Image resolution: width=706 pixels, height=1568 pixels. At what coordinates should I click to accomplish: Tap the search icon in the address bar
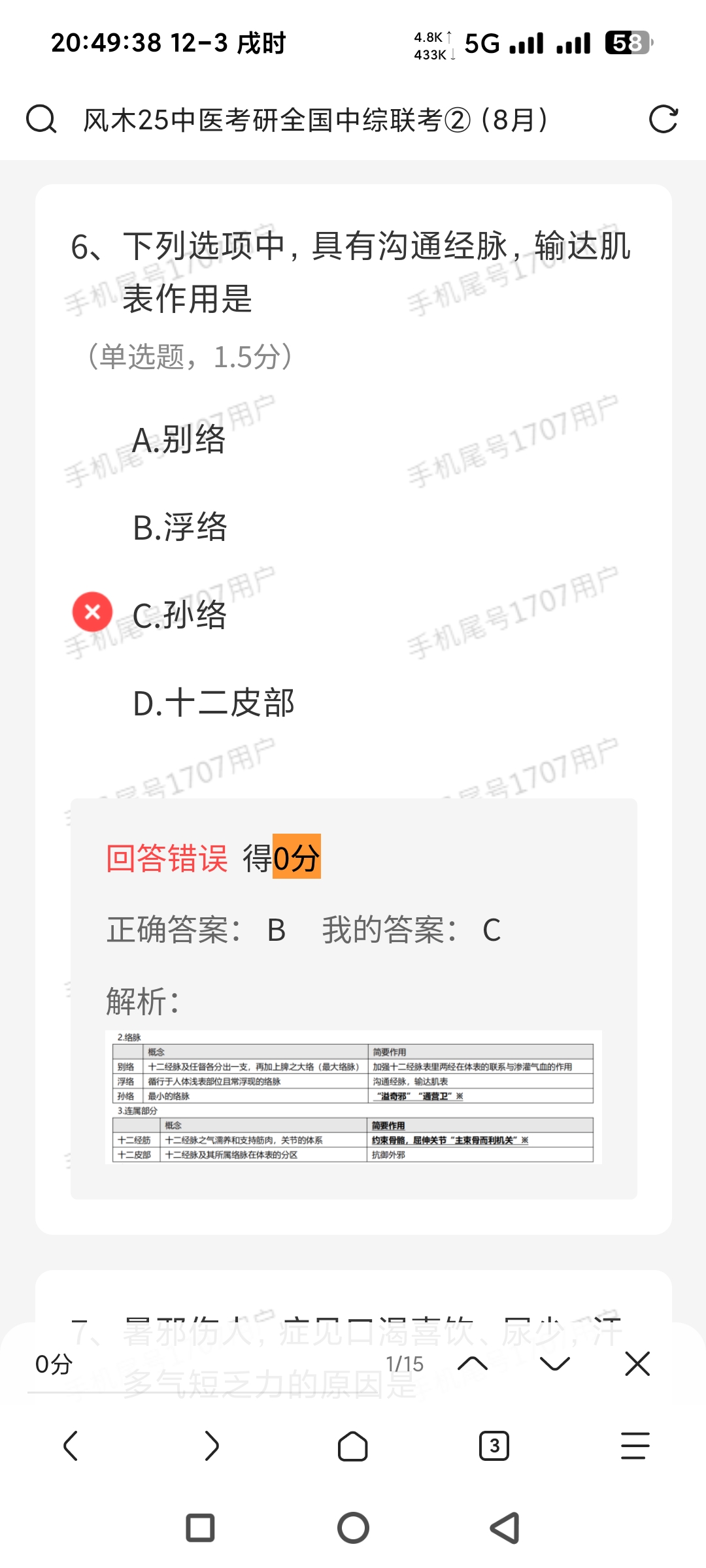(41, 120)
